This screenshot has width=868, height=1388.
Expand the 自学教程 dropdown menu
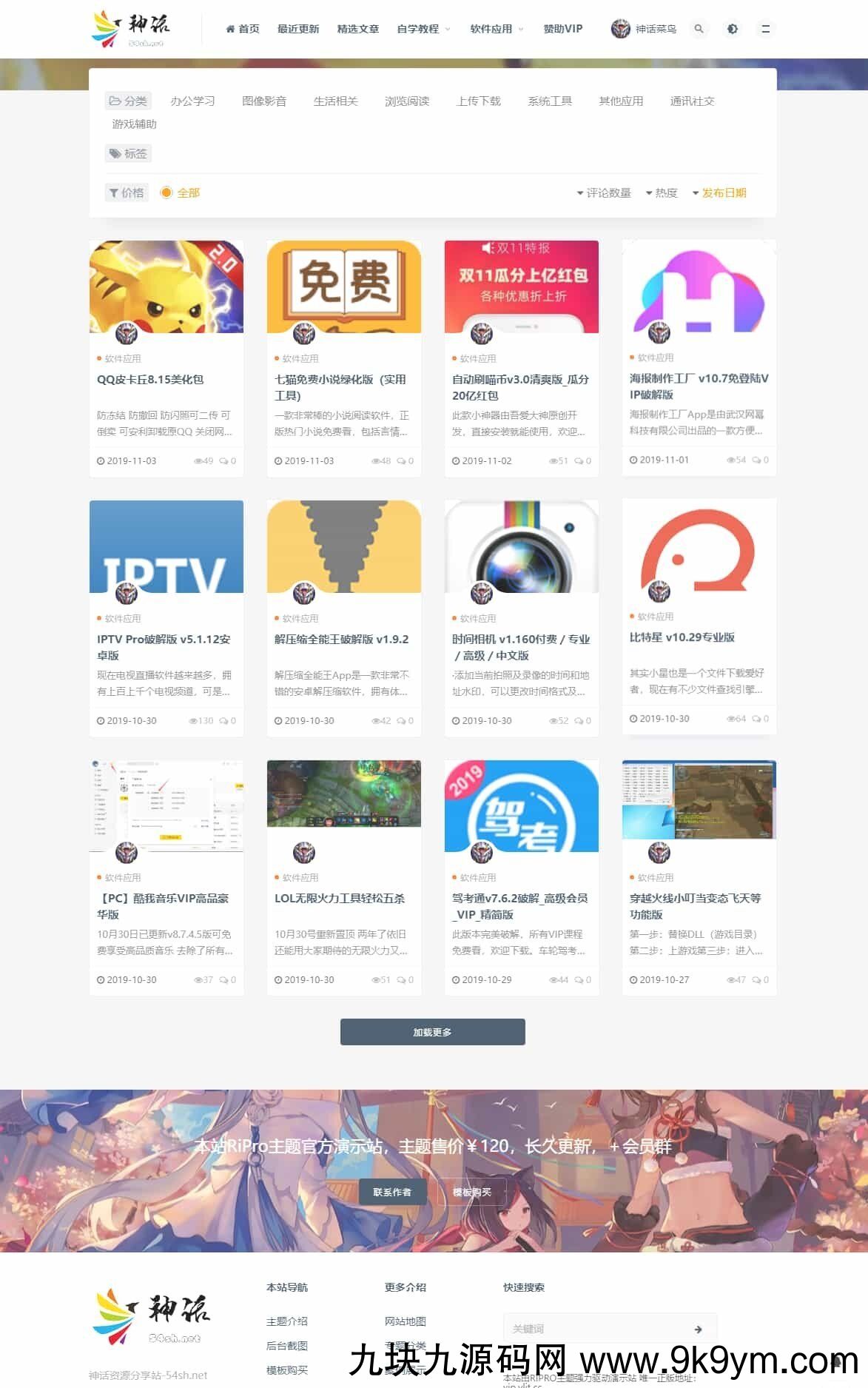[x=423, y=29]
